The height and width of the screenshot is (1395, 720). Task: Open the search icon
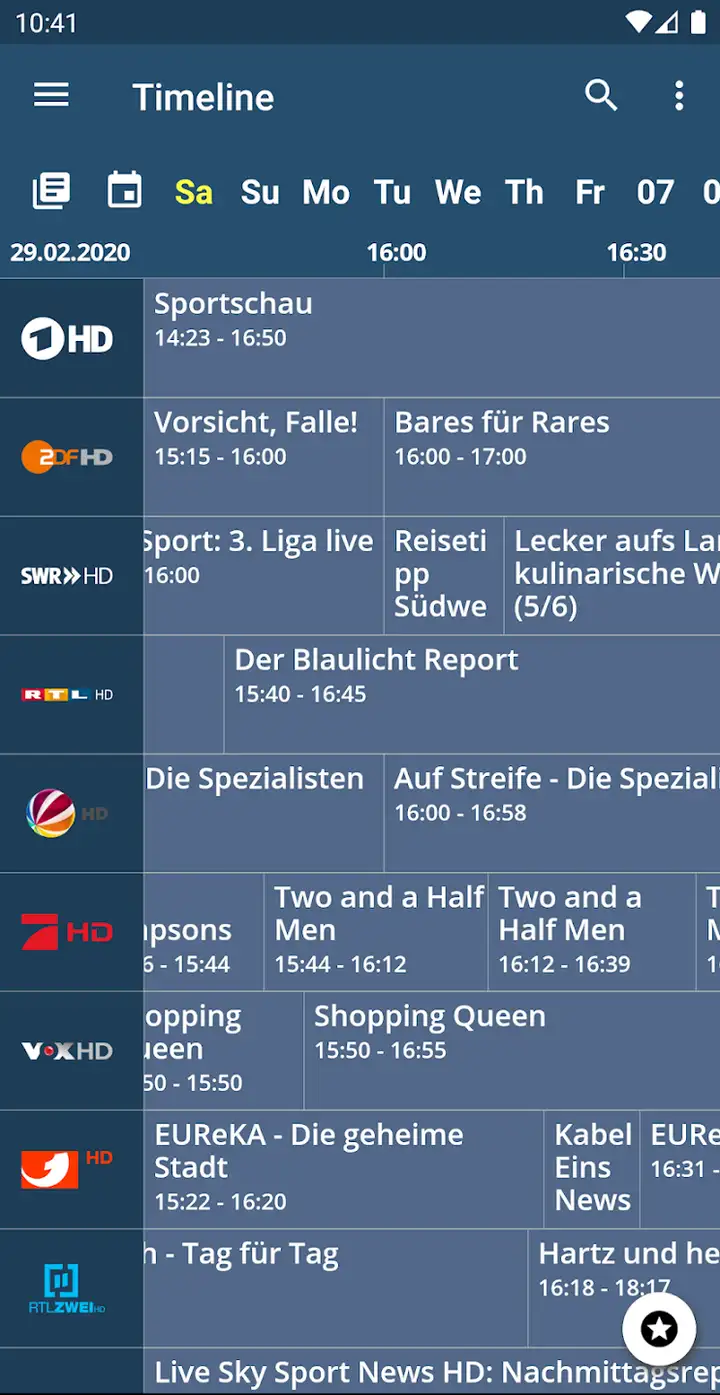point(601,96)
